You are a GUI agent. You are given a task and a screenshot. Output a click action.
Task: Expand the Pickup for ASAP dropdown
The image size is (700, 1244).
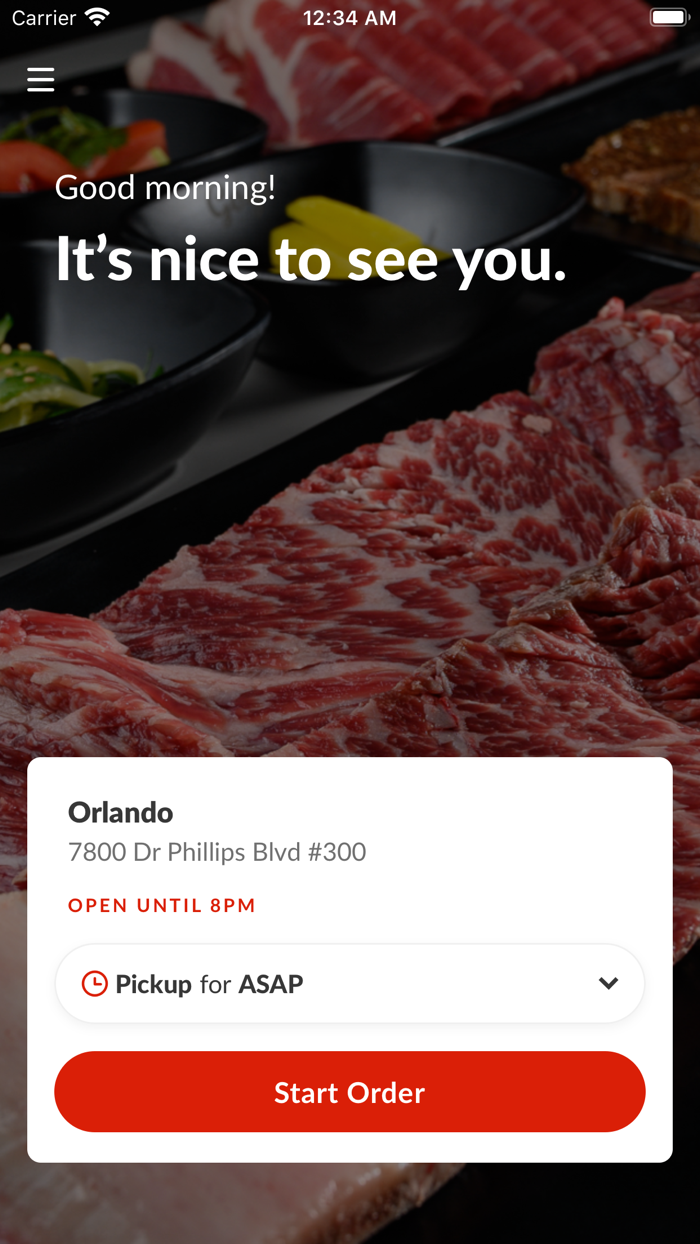tap(350, 984)
